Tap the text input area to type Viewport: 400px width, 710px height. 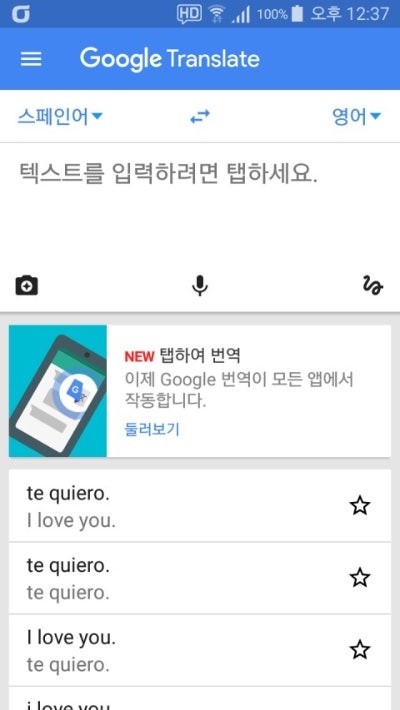pyautogui.click(x=200, y=204)
